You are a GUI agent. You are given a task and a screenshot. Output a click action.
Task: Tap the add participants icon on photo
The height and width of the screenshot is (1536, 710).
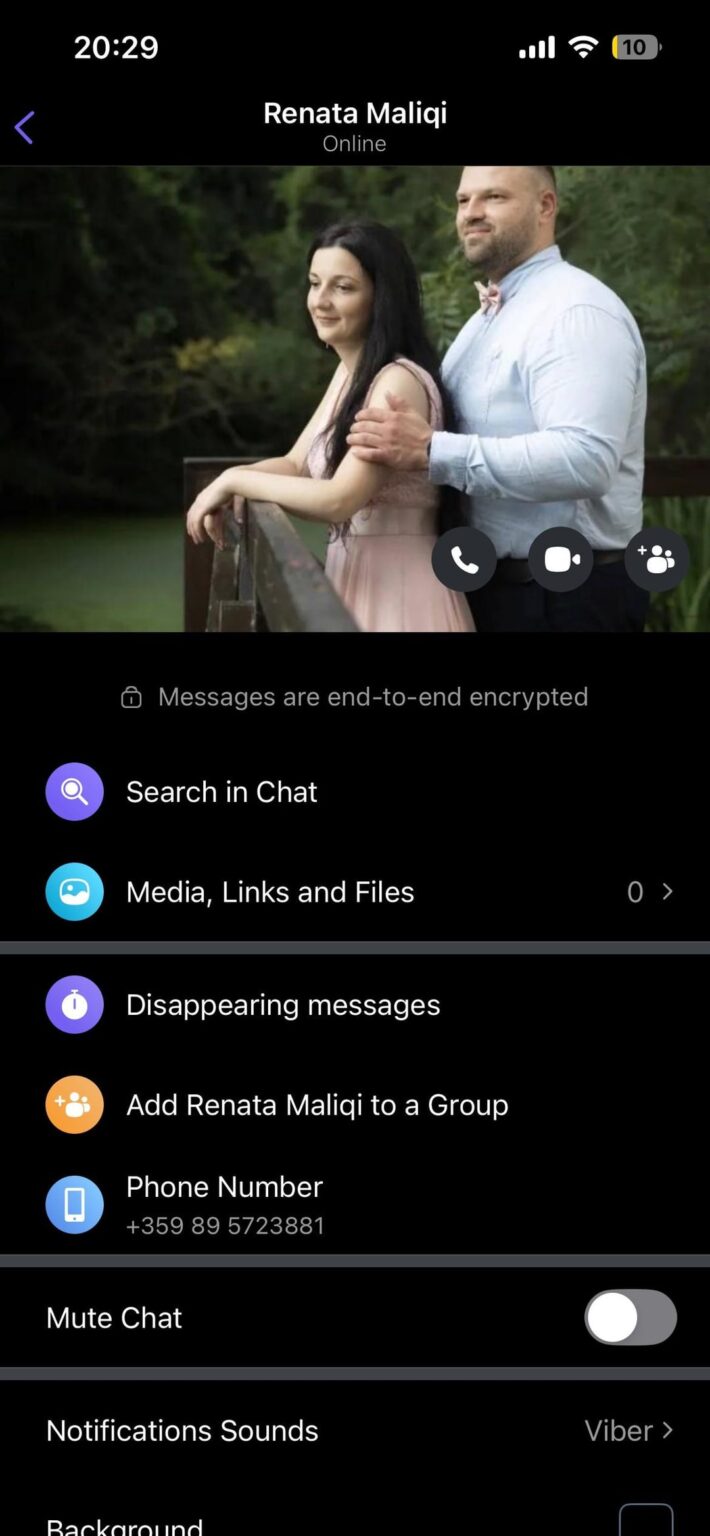tap(656, 560)
